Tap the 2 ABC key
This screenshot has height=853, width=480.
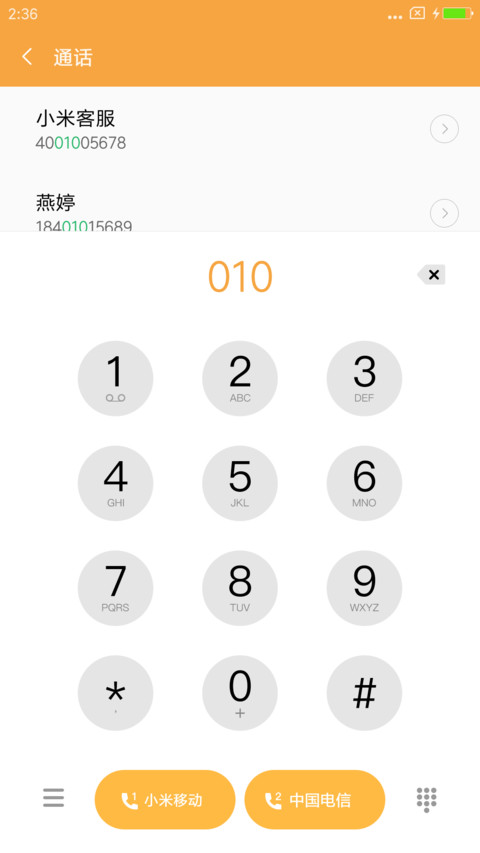(x=240, y=379)
